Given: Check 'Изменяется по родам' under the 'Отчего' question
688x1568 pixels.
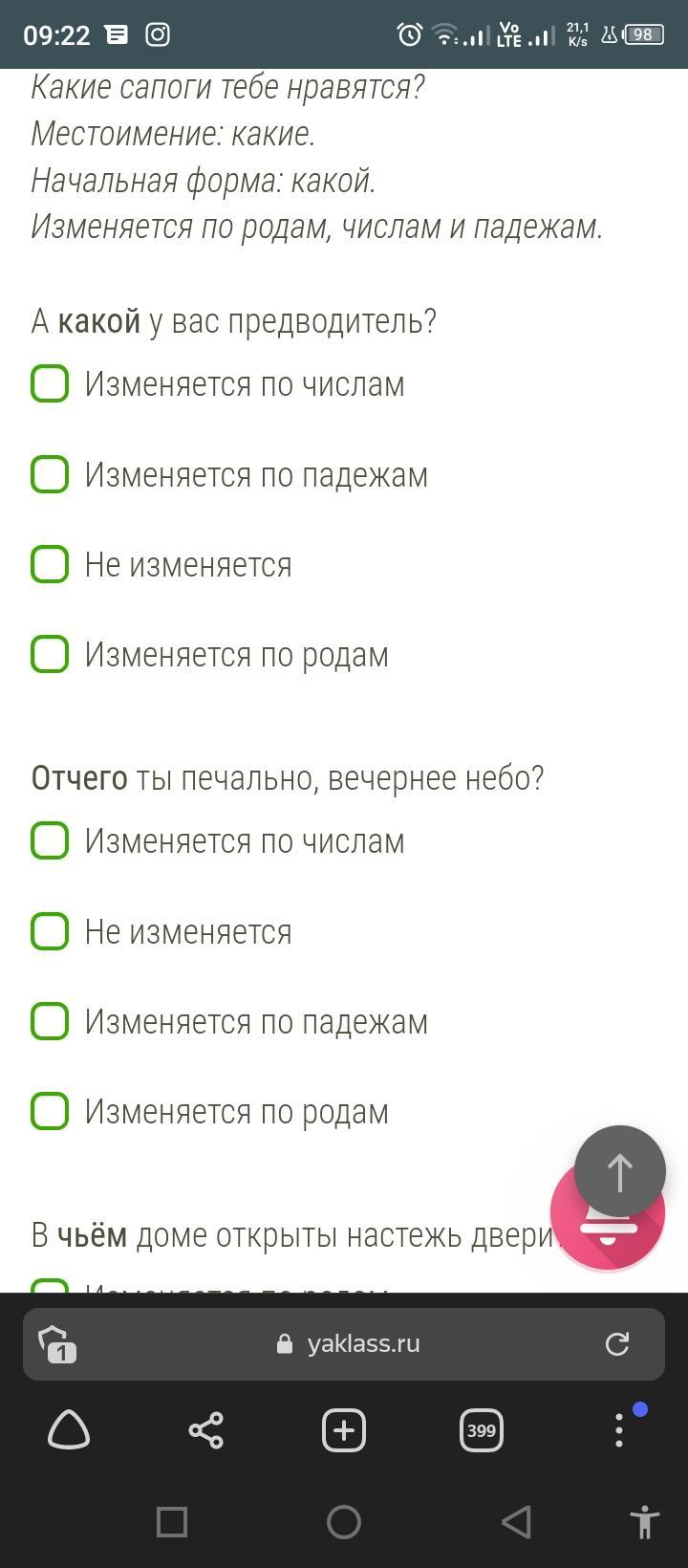Looking at the screenshot, I should [50, 1112].
